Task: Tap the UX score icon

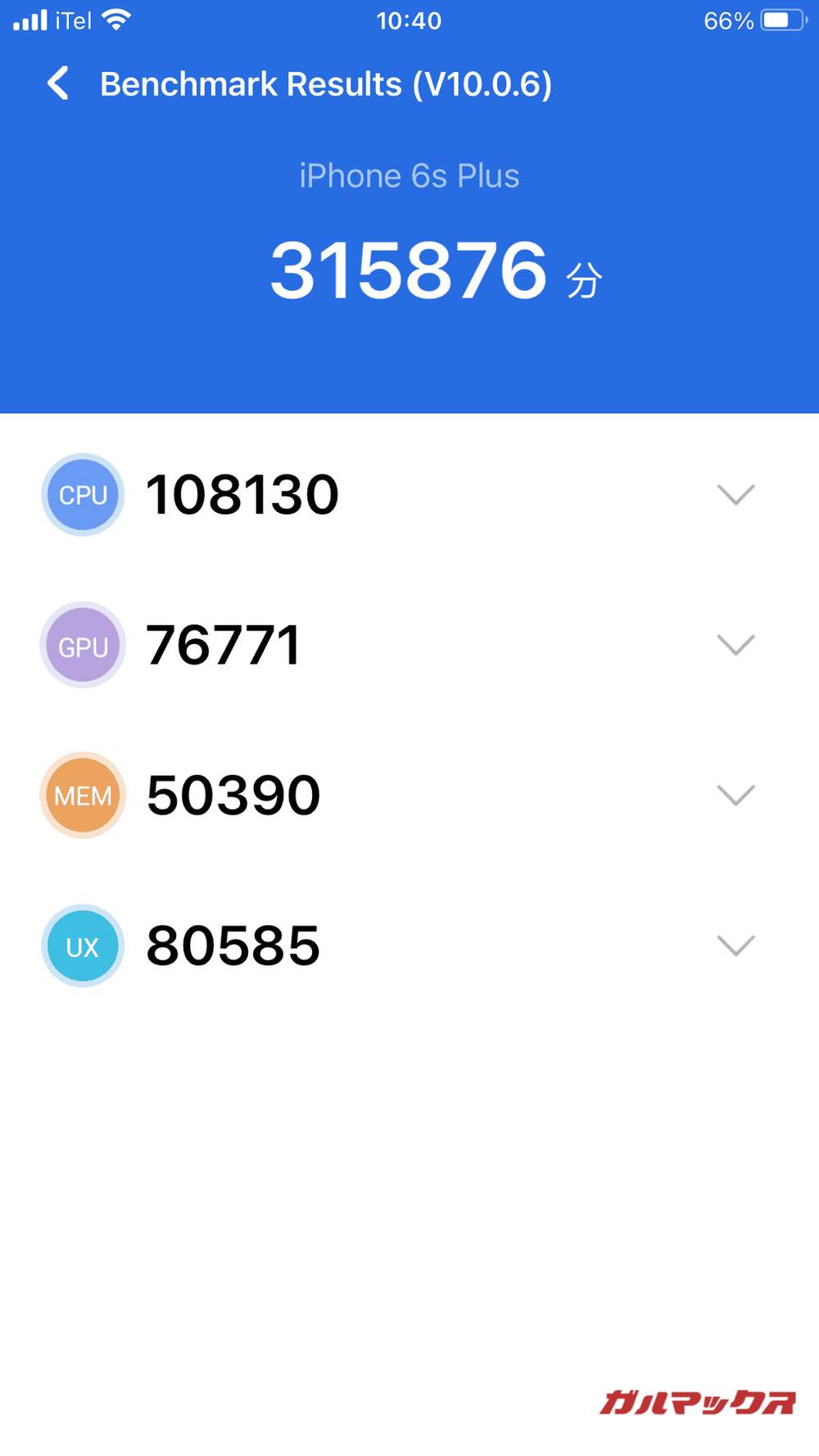Action: (x=81, y=946)
